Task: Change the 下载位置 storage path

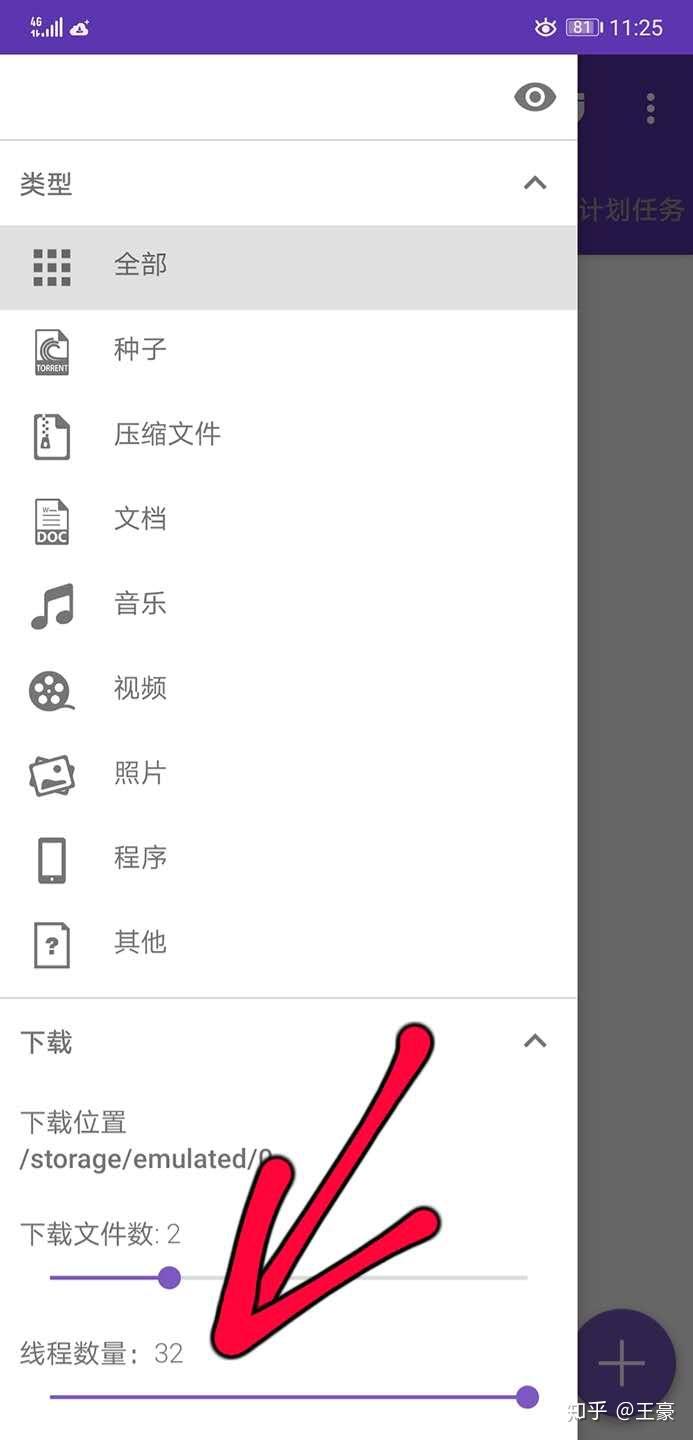Action: tap(145, 1141)
